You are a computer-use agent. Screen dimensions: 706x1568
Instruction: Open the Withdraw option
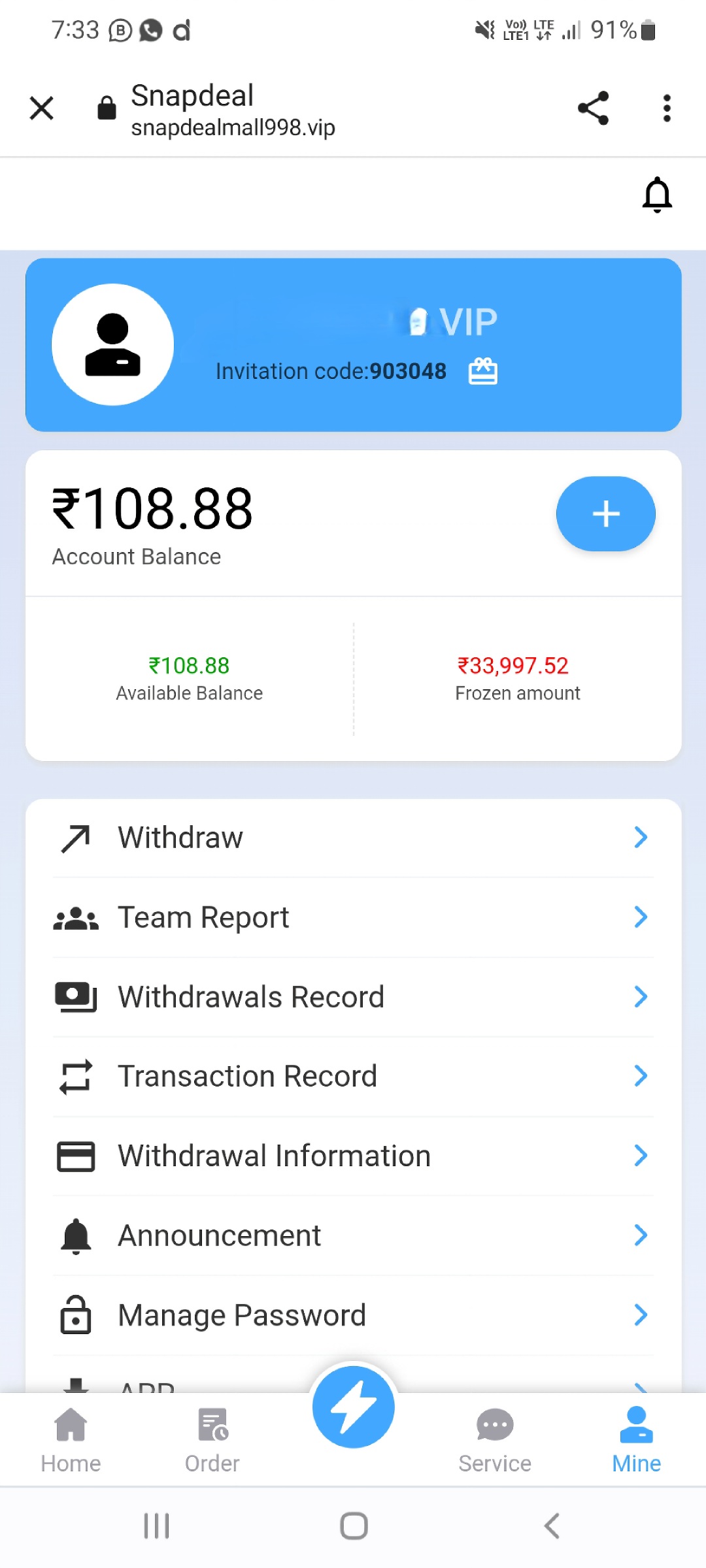(353, 838)
